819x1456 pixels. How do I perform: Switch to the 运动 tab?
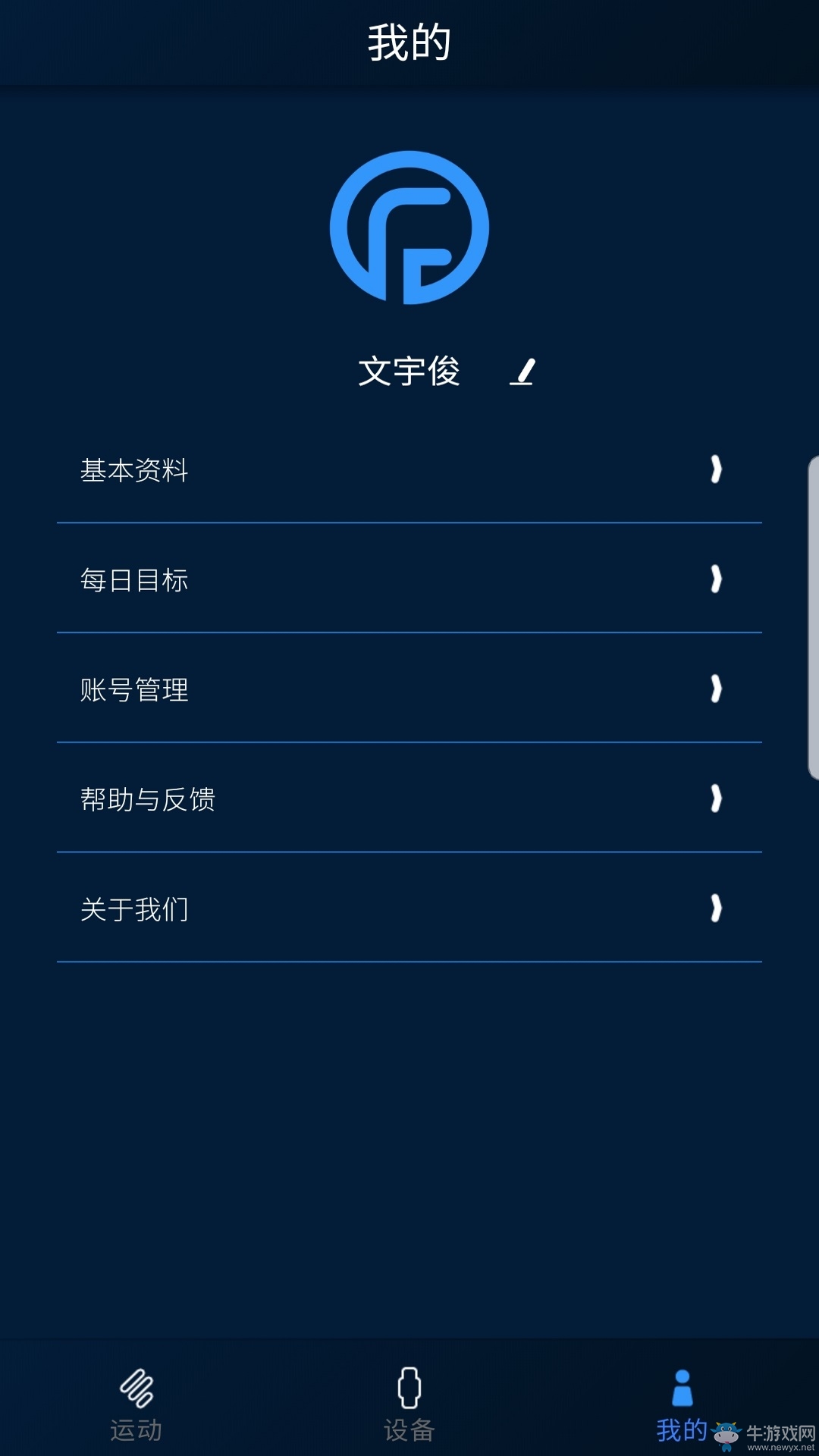(136, 1405)
